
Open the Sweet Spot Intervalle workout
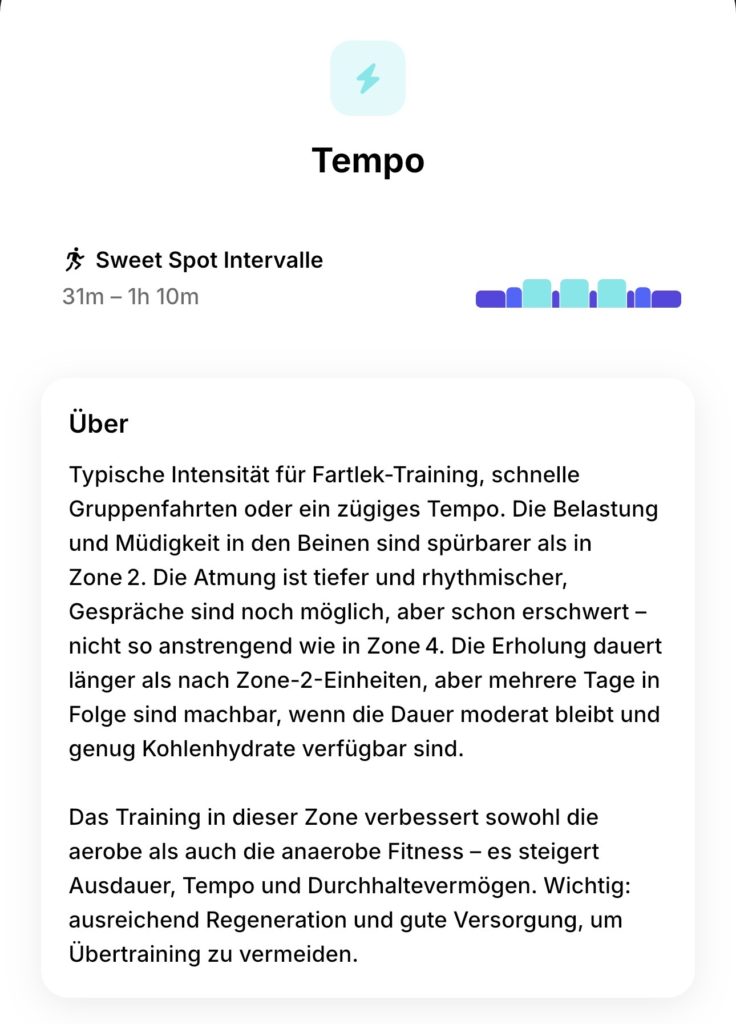pos(209,261)
